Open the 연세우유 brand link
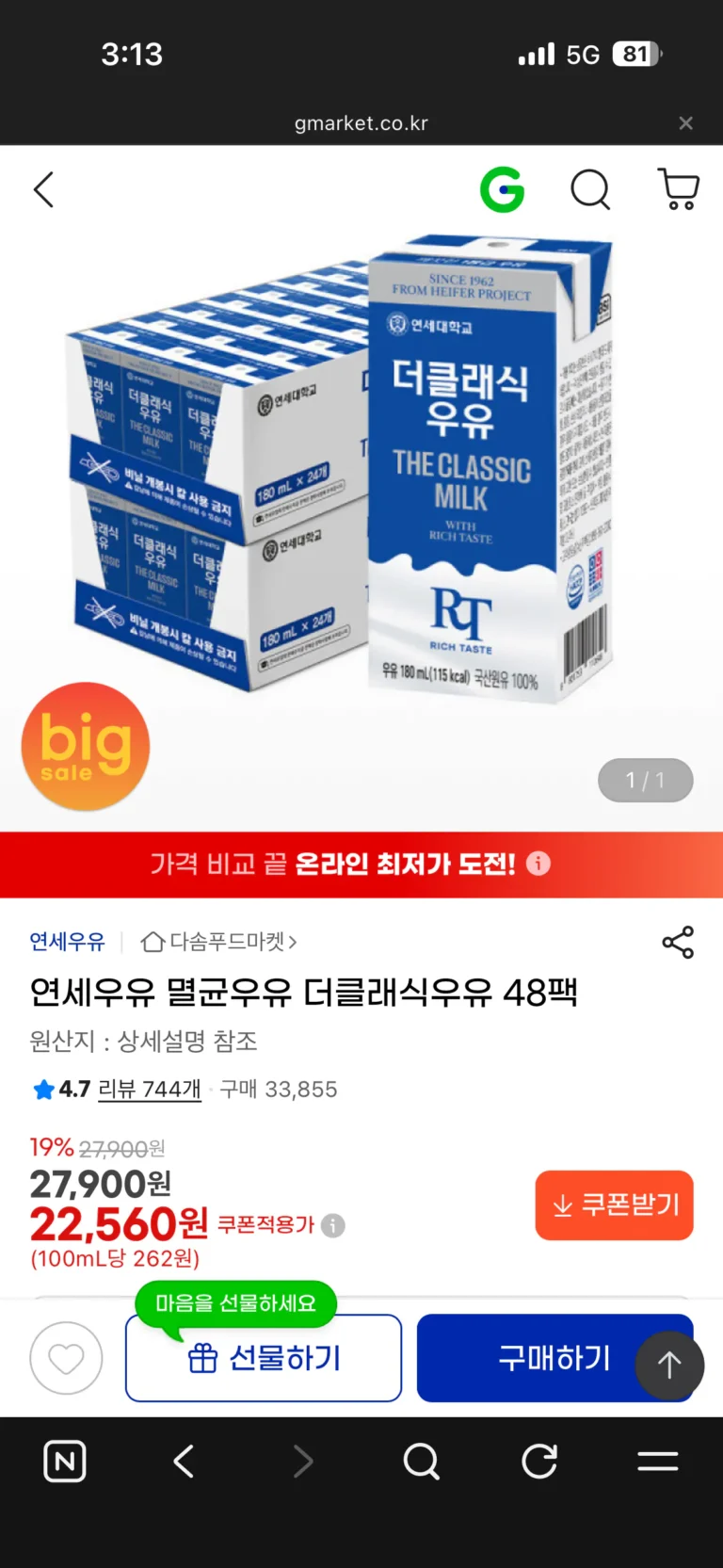Viewport: 723px width, 1568px height. coord(67,941)
